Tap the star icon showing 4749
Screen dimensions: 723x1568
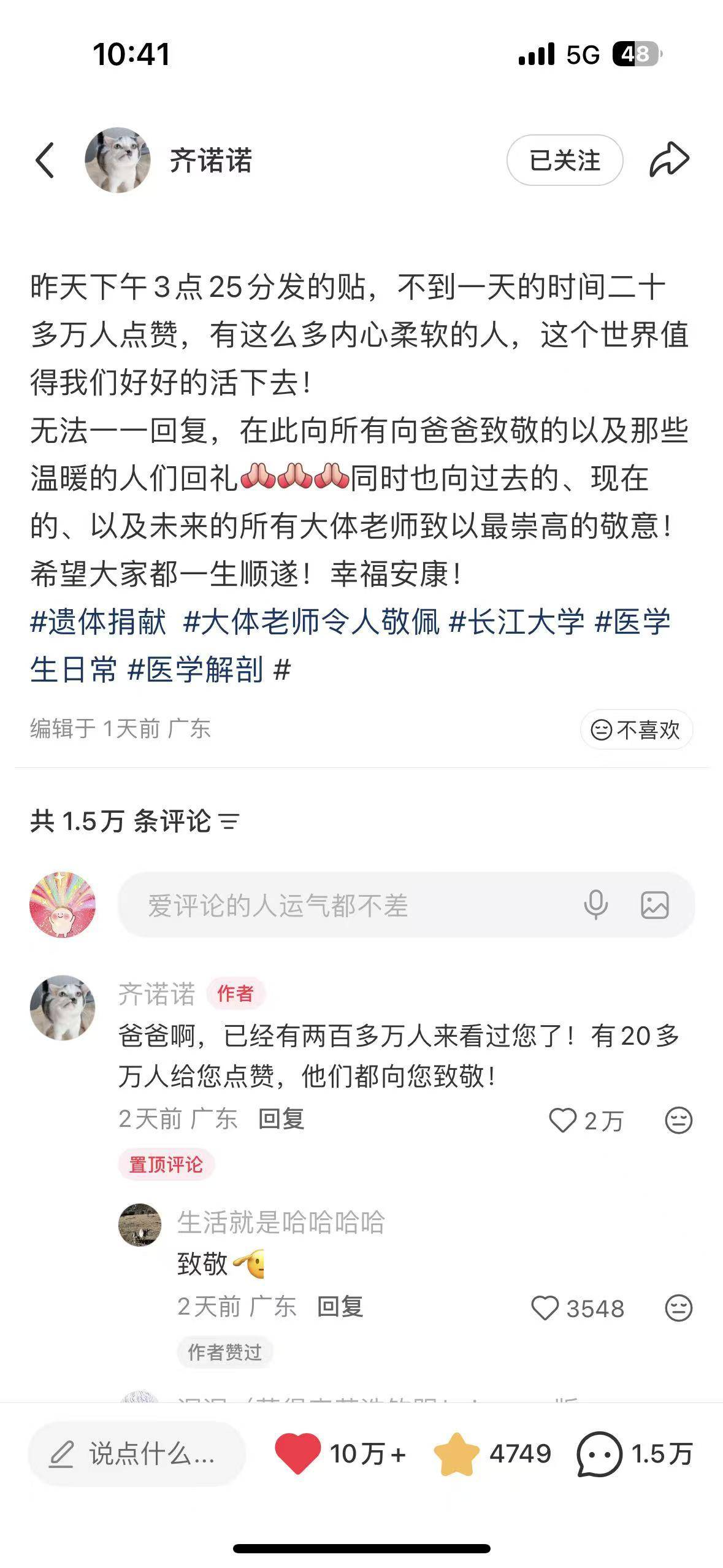[456, 1454]
